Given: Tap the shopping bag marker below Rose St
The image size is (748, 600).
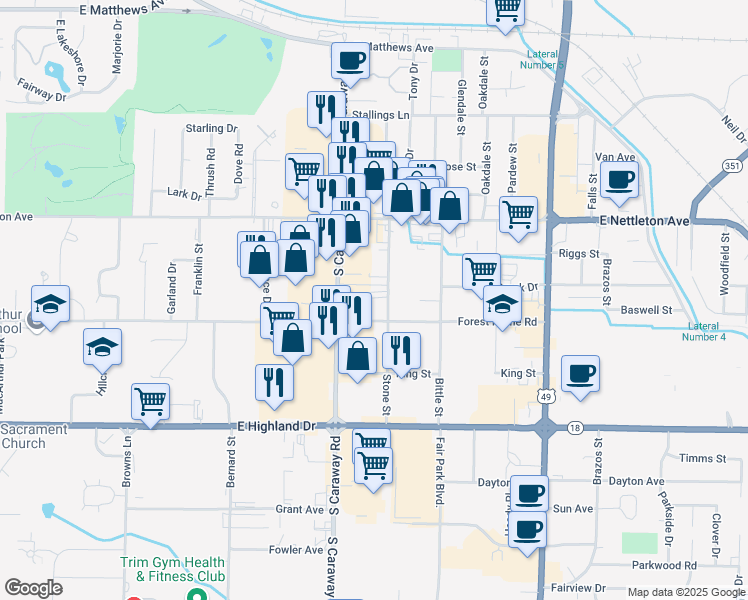Looking at the screenshot, I should [x=451, y=207].
